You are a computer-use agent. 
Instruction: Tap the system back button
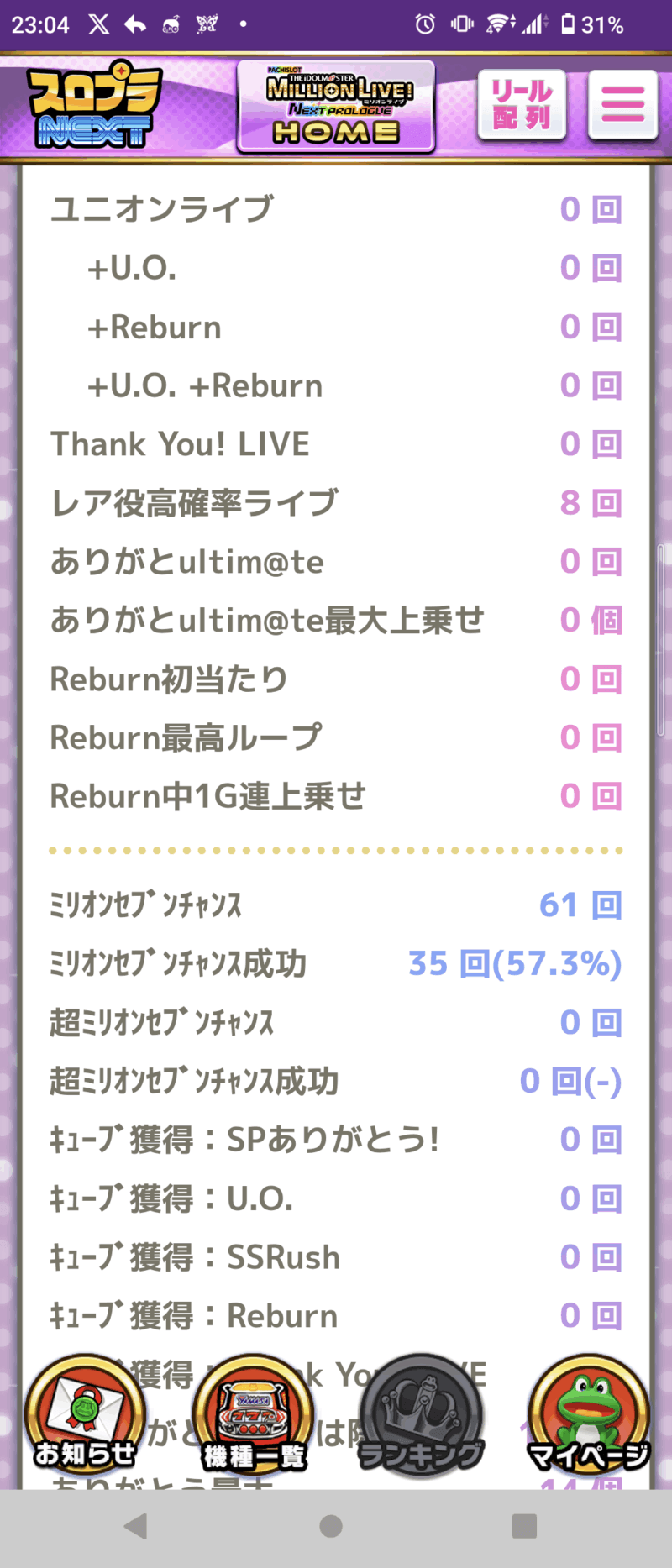[136, 1526]
